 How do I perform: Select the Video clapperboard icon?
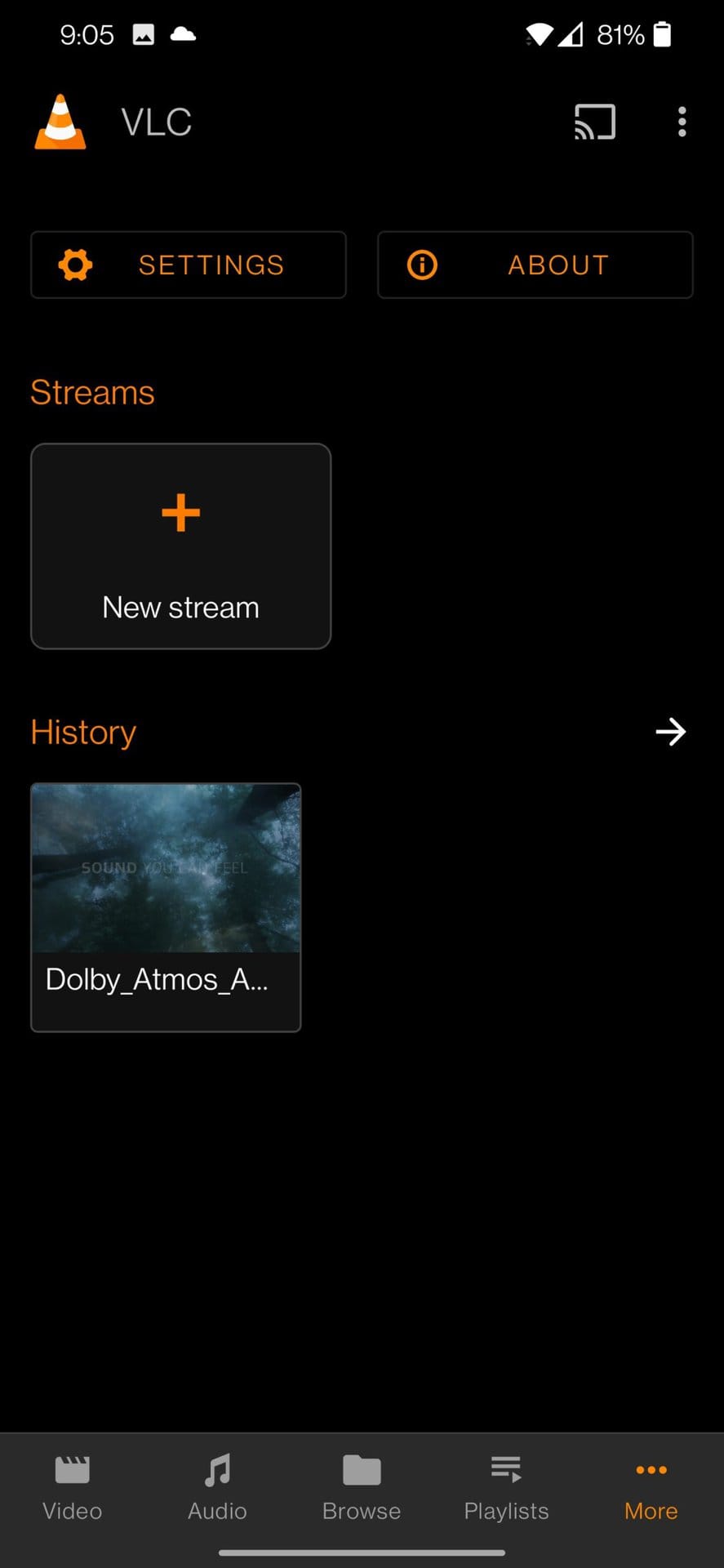coord(72,1468)
